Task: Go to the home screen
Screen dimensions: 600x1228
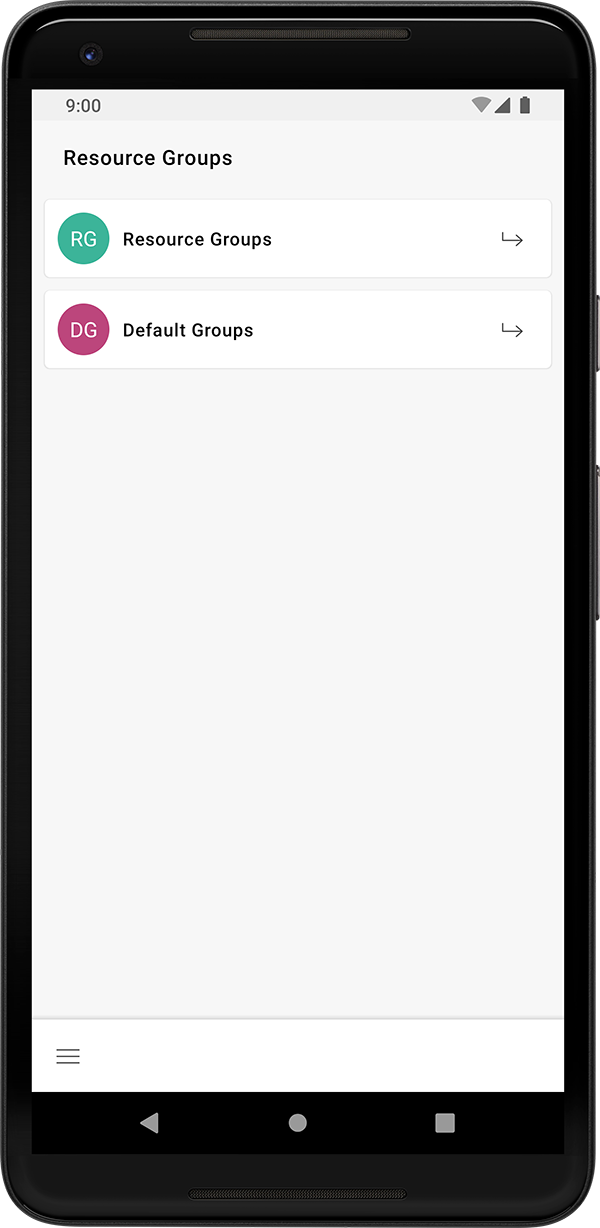Action: click(297, 1123)
